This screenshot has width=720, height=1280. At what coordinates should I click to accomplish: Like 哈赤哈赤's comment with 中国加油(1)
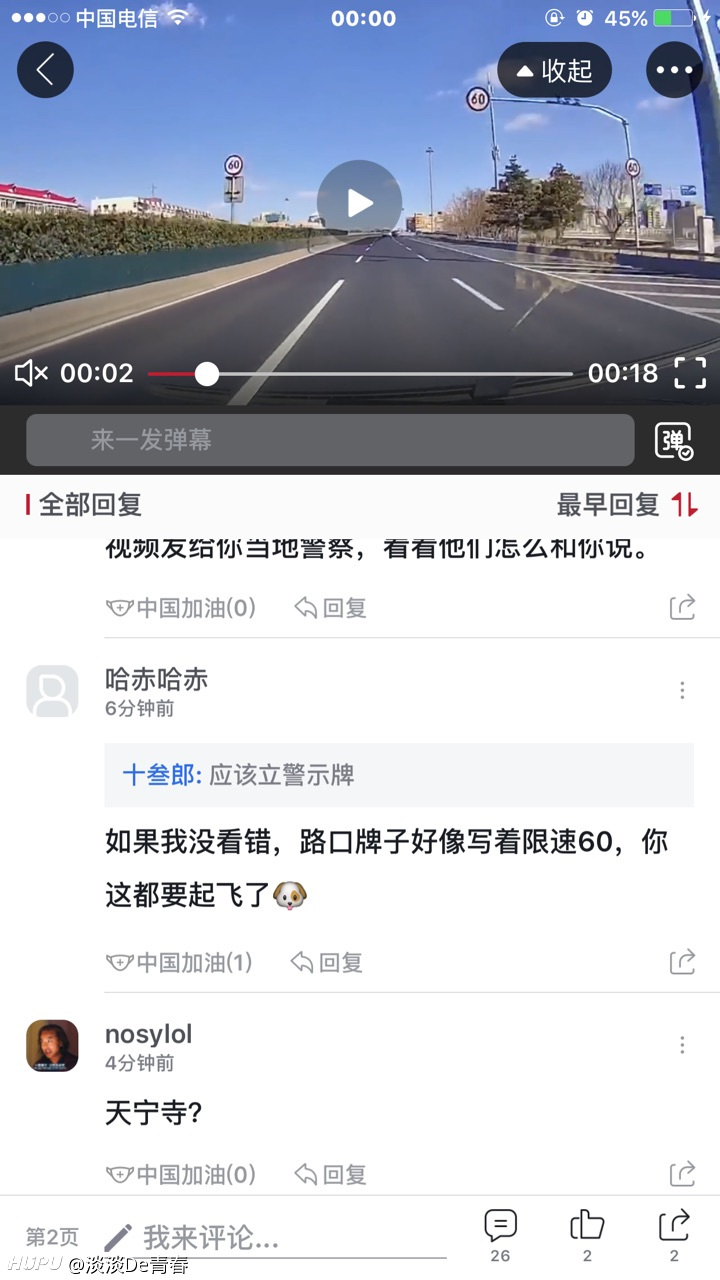[x=179, y=962]
